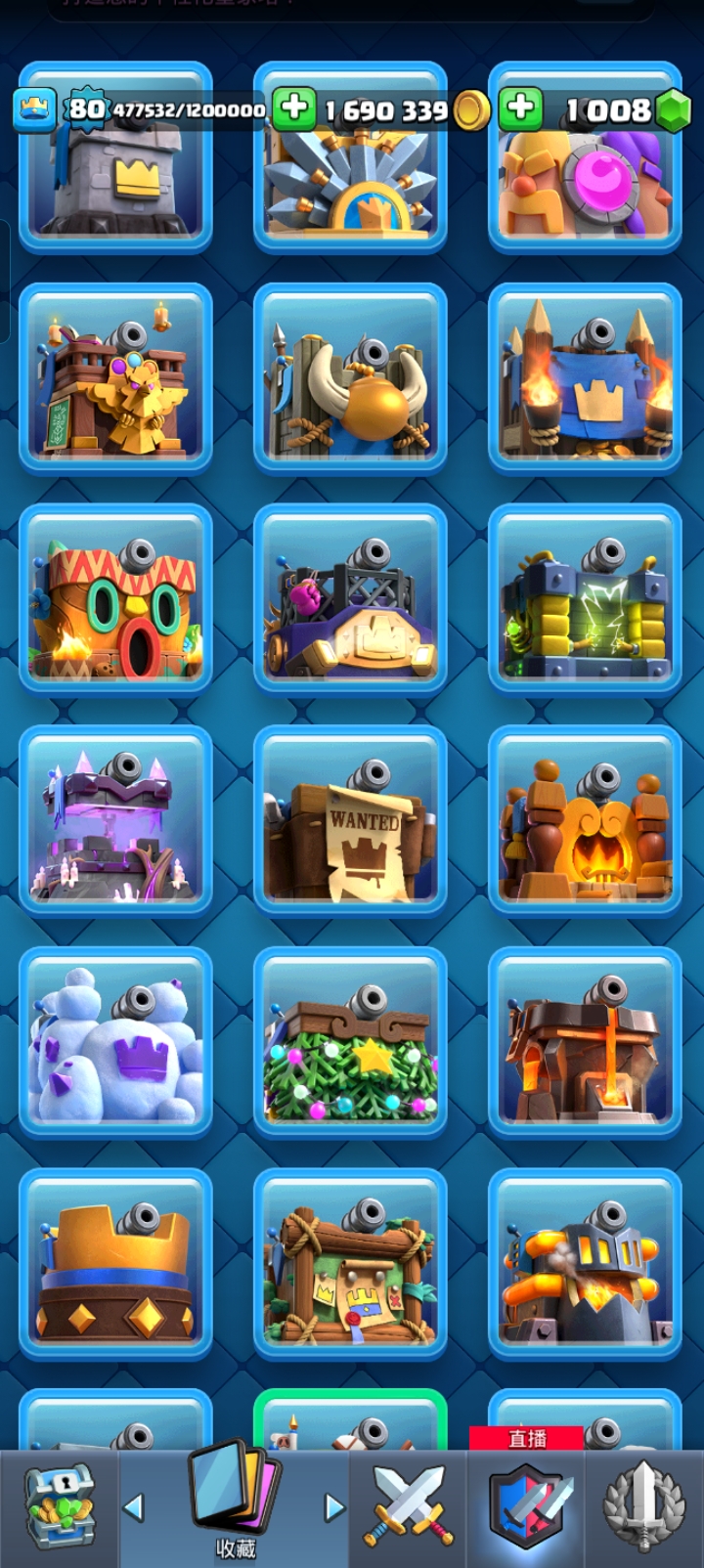Image resolution: width=704 pixels, height=1568 pixels.
Task: Open the player level crown badge
Action: point(32,109)
